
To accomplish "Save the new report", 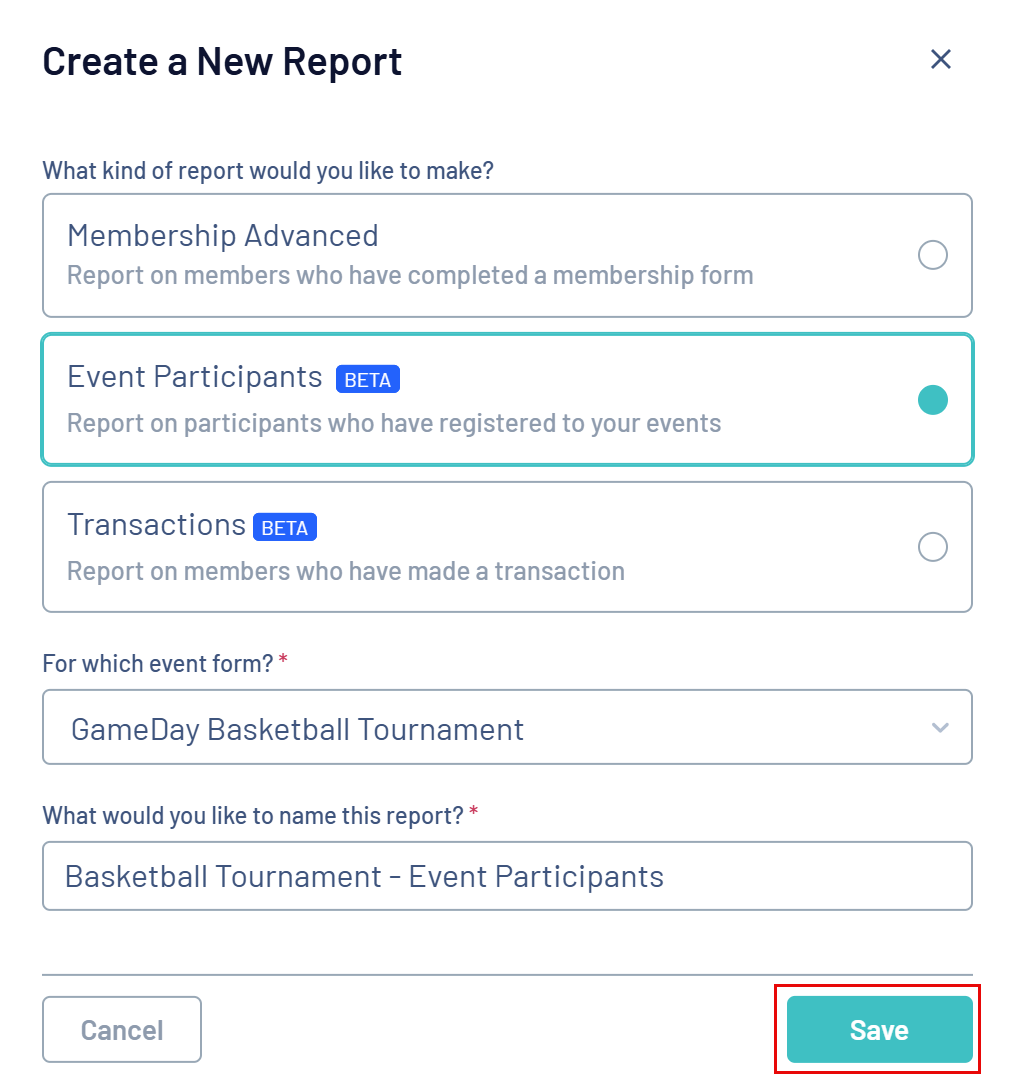I will pyautogui.click(x=879, y=1030).
